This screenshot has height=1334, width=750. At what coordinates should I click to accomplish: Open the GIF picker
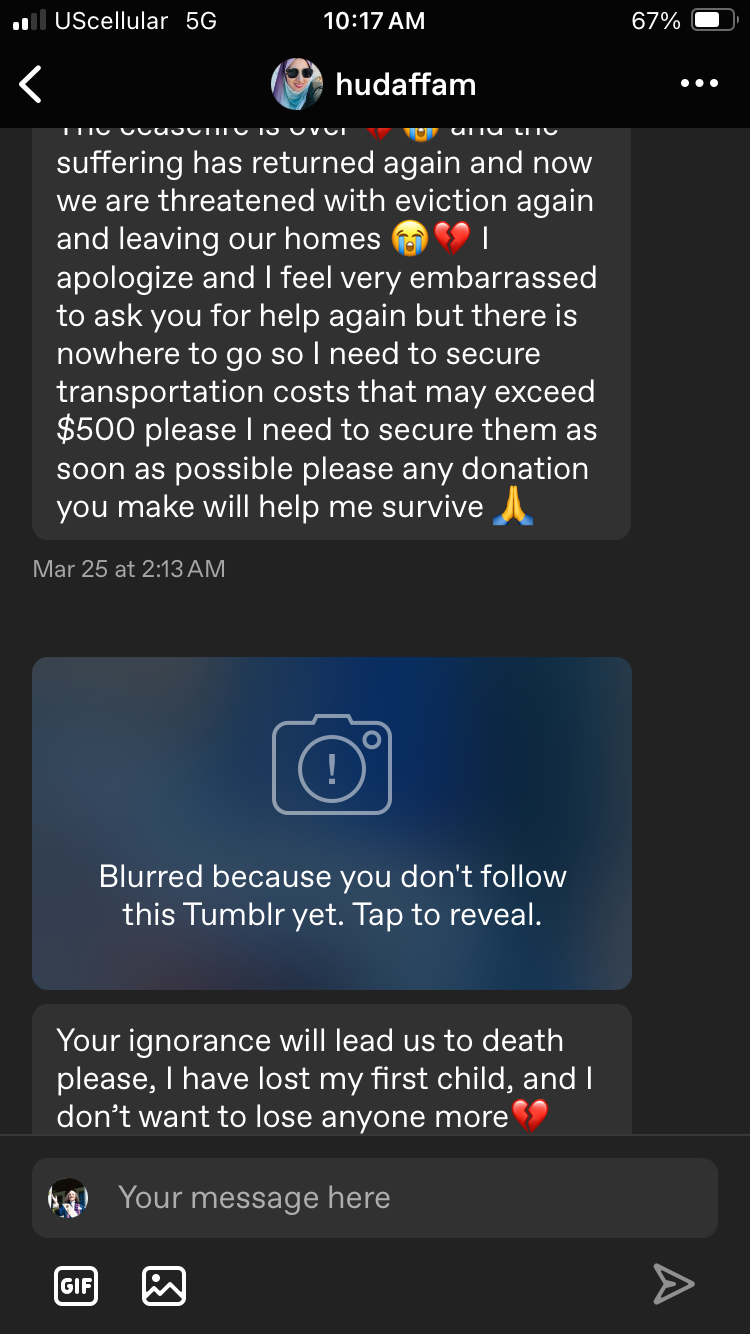(x=76, y=1285)
